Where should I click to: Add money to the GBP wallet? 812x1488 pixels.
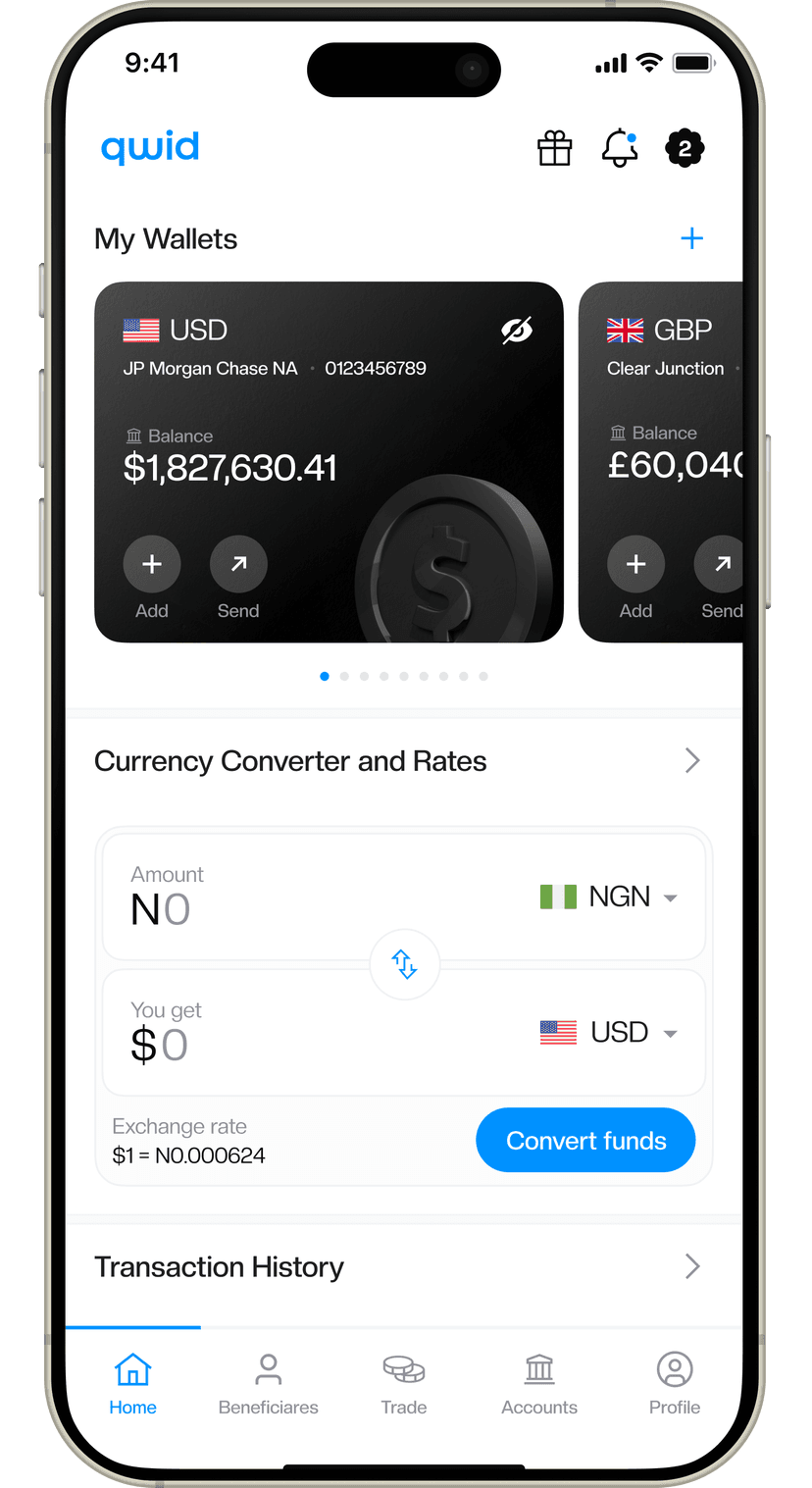coord(635,565)
